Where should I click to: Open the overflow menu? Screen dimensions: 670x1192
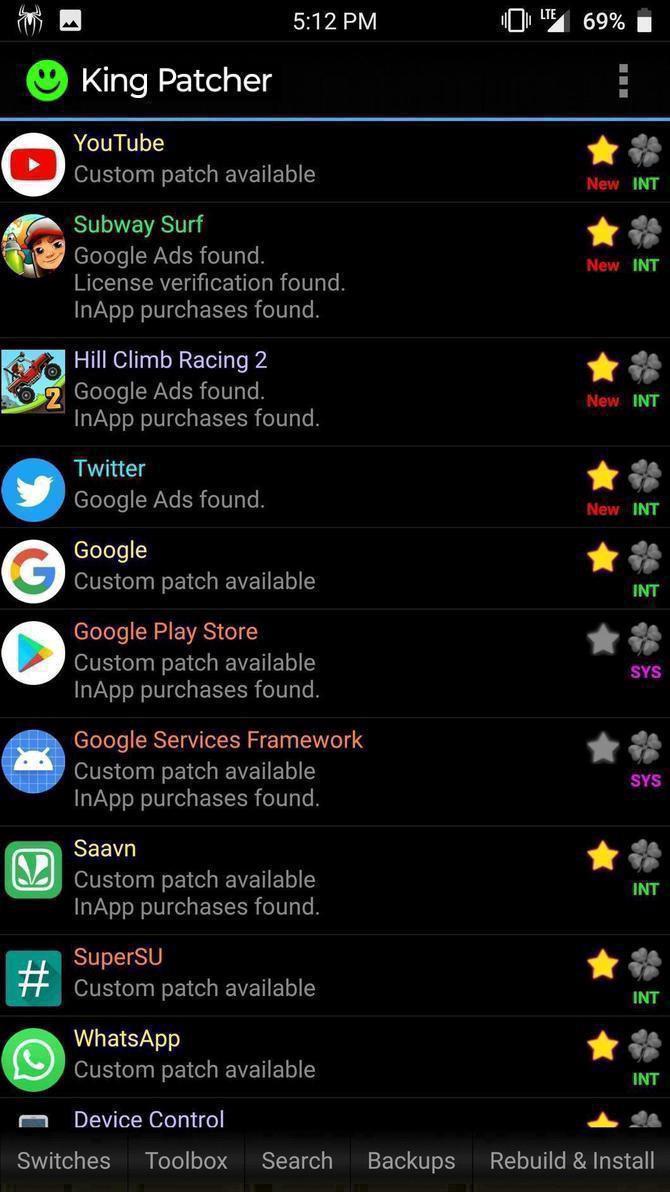pos(623,81)
